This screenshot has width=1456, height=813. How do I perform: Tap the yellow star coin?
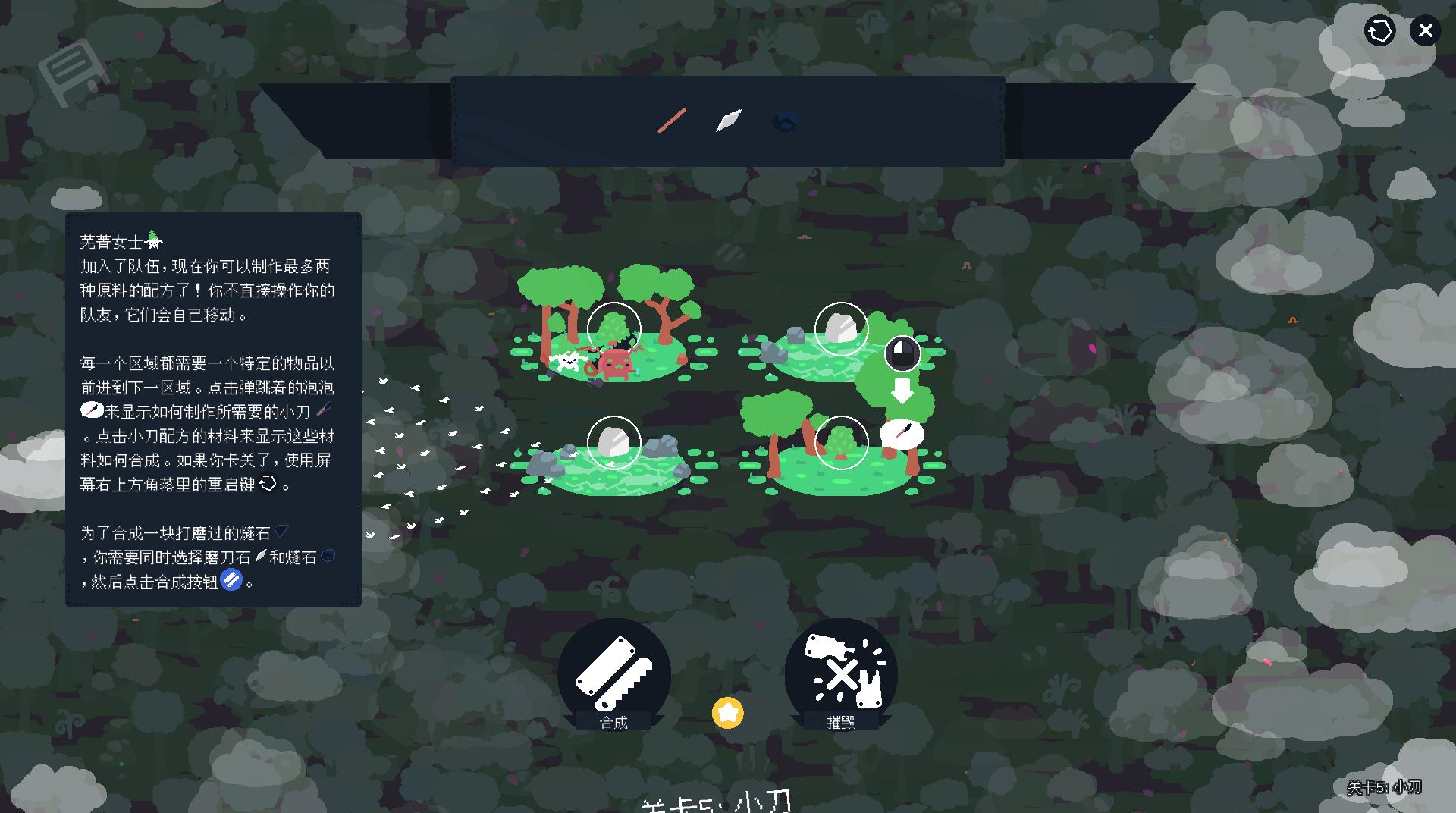tap(727, 713)
